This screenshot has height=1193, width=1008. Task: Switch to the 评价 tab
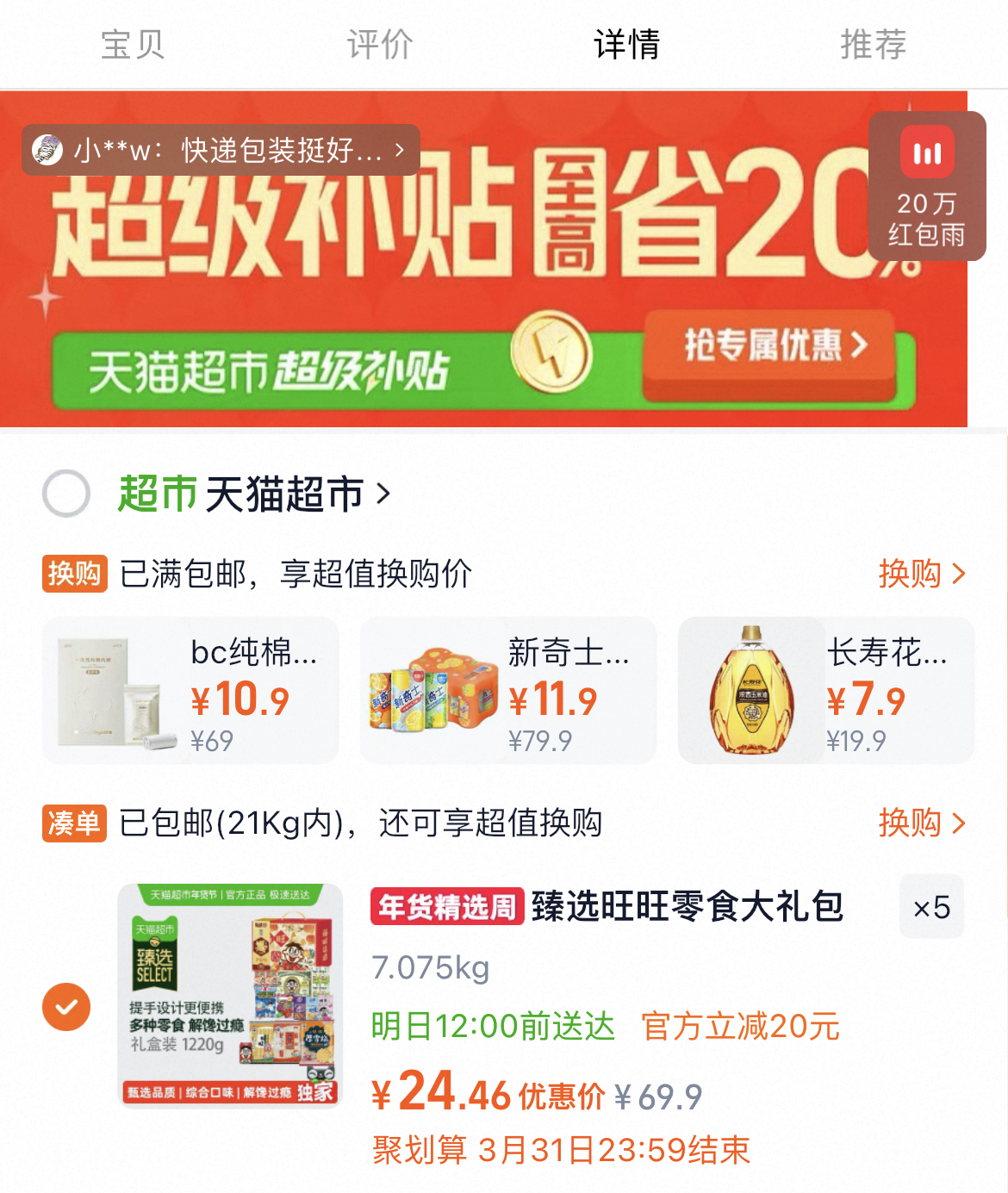[x=380, y=44]
